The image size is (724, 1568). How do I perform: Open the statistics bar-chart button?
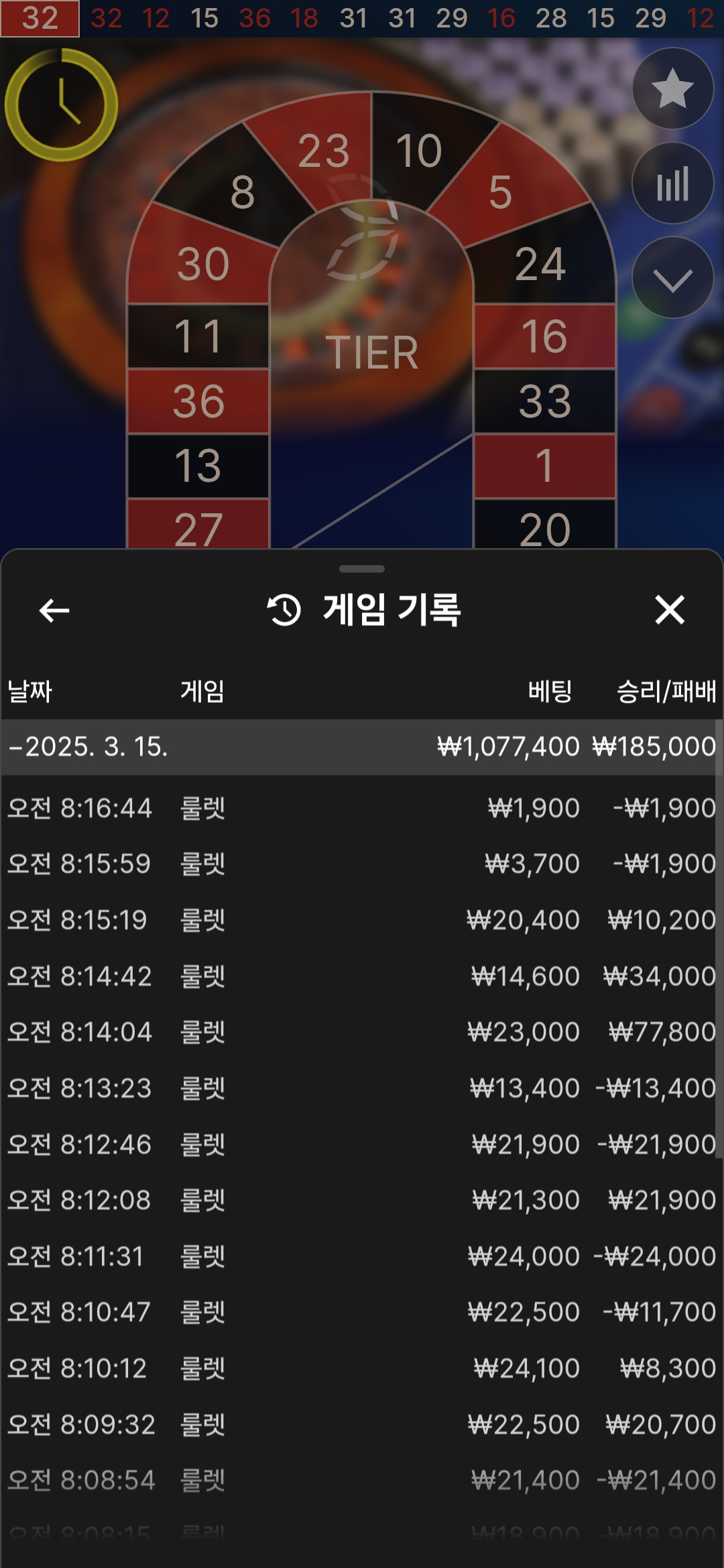[672, 183]
